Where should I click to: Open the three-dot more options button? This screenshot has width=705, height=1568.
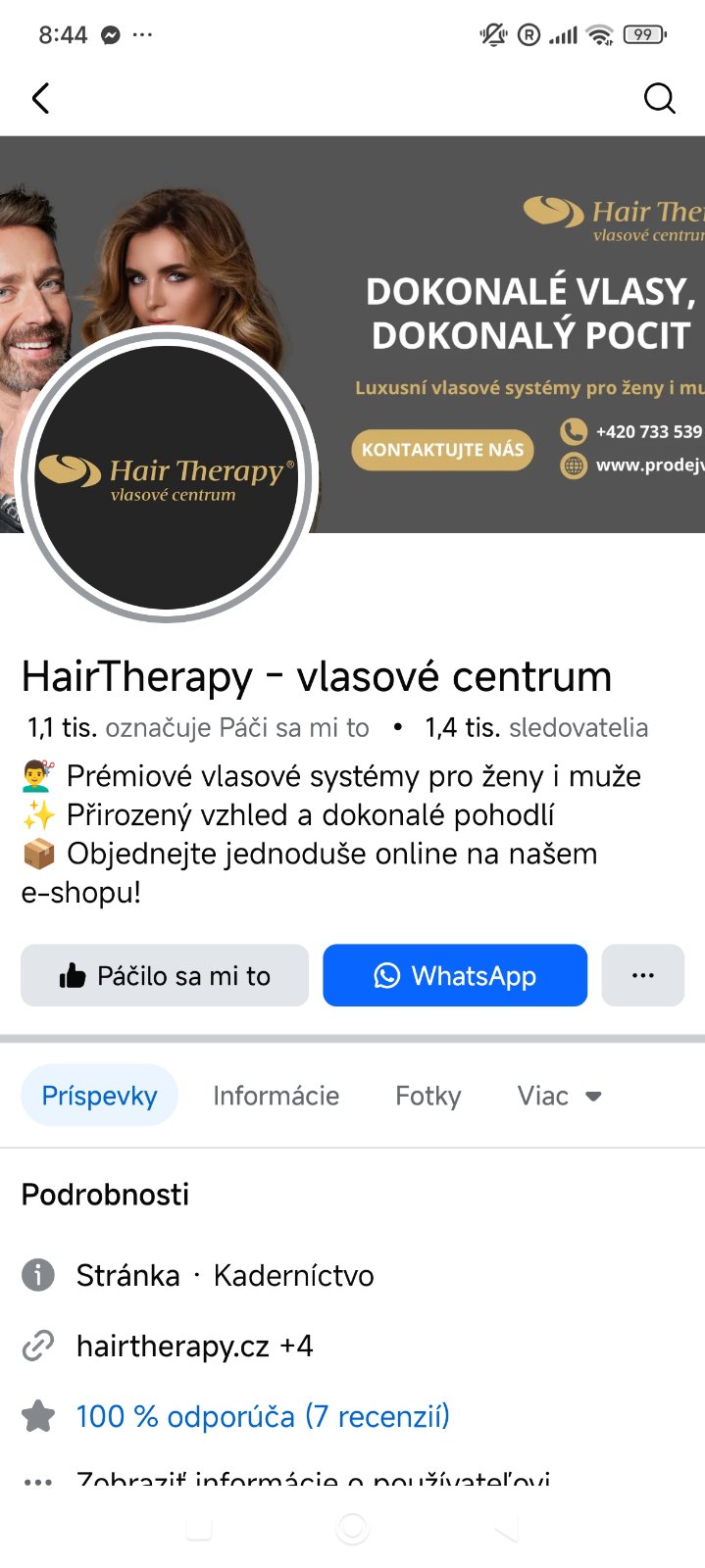[642, 975]
